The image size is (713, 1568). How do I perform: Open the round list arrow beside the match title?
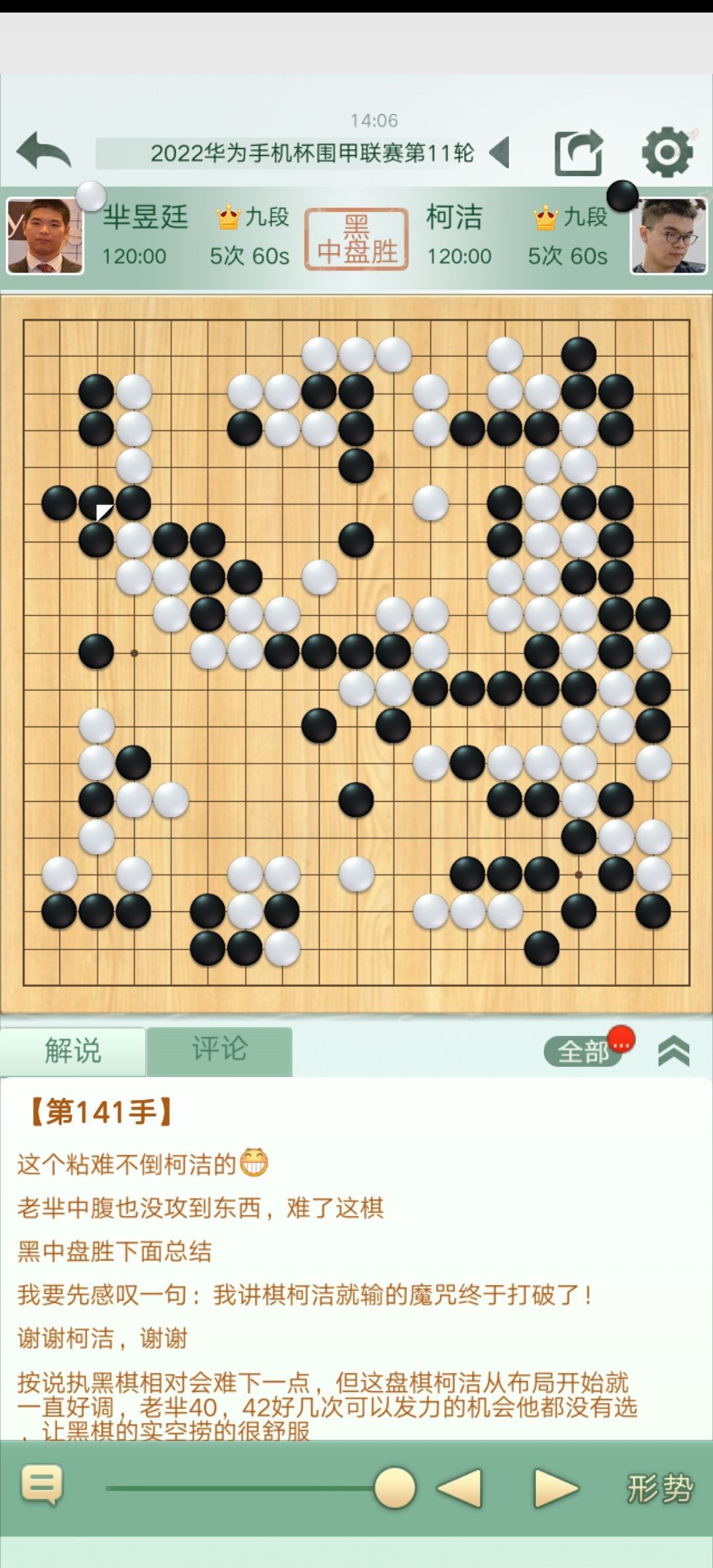coord(500,152)
